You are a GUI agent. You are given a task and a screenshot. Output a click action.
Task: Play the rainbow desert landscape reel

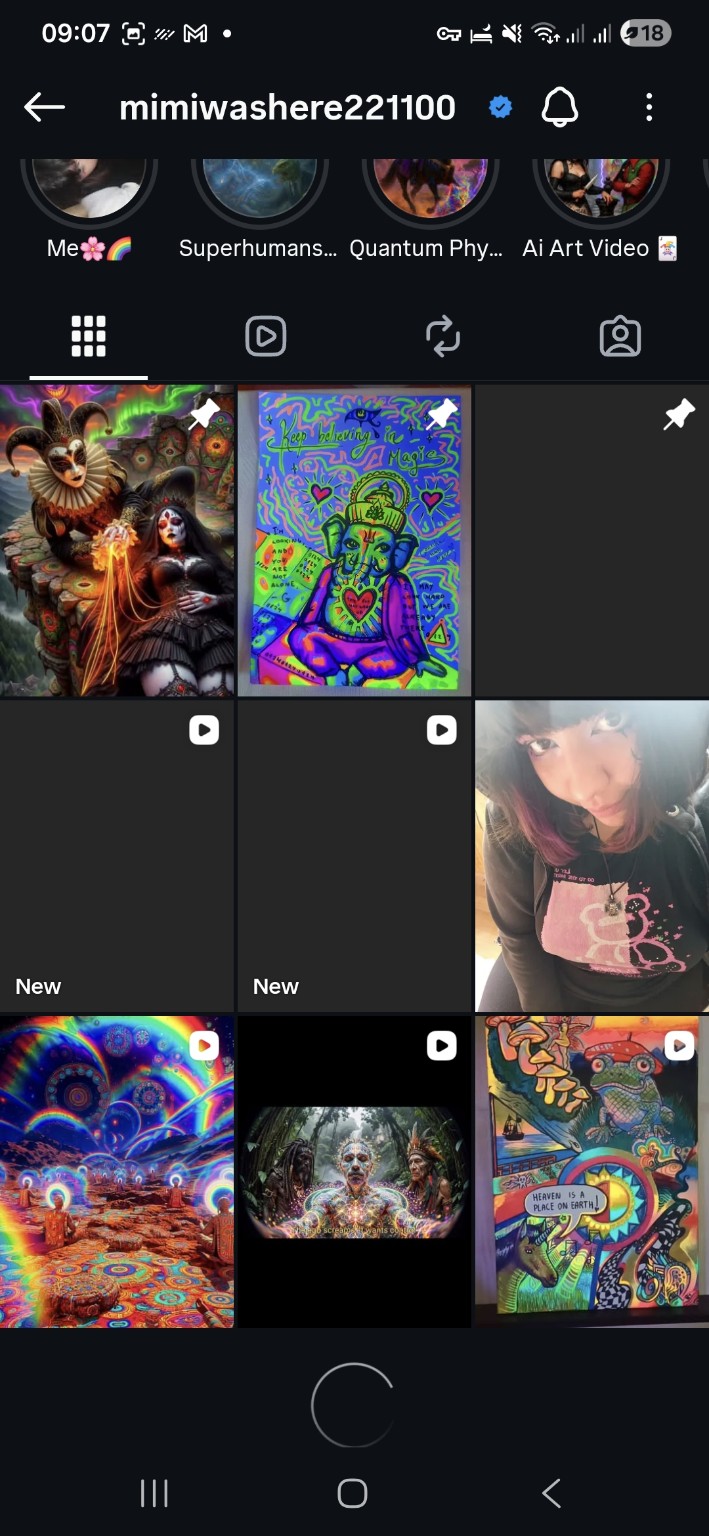point(117,1172)
